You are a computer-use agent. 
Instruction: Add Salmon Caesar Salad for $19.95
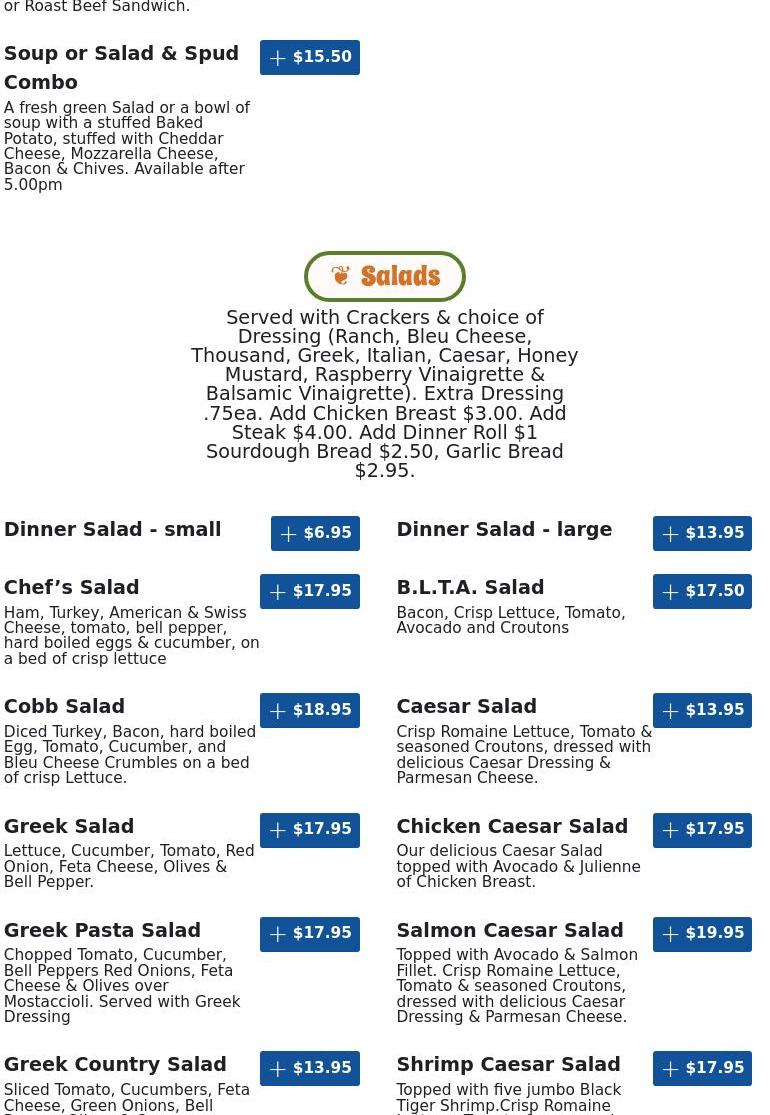702,933
